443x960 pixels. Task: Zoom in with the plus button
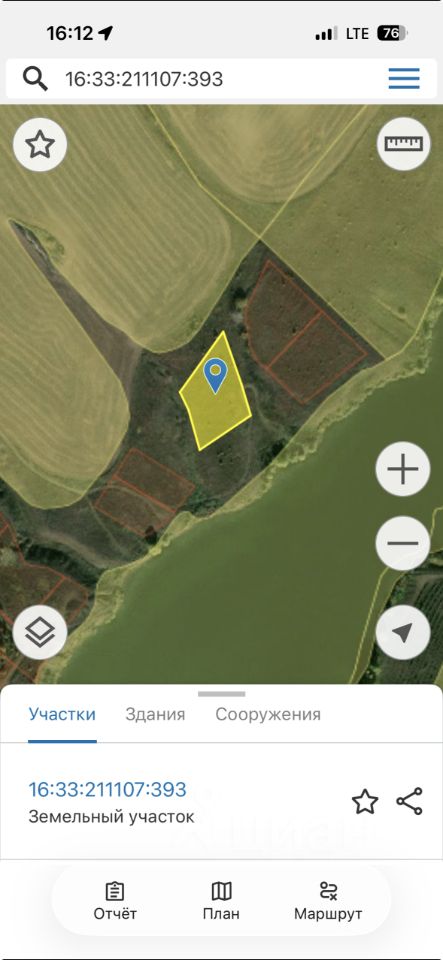[x=403, y=470]
